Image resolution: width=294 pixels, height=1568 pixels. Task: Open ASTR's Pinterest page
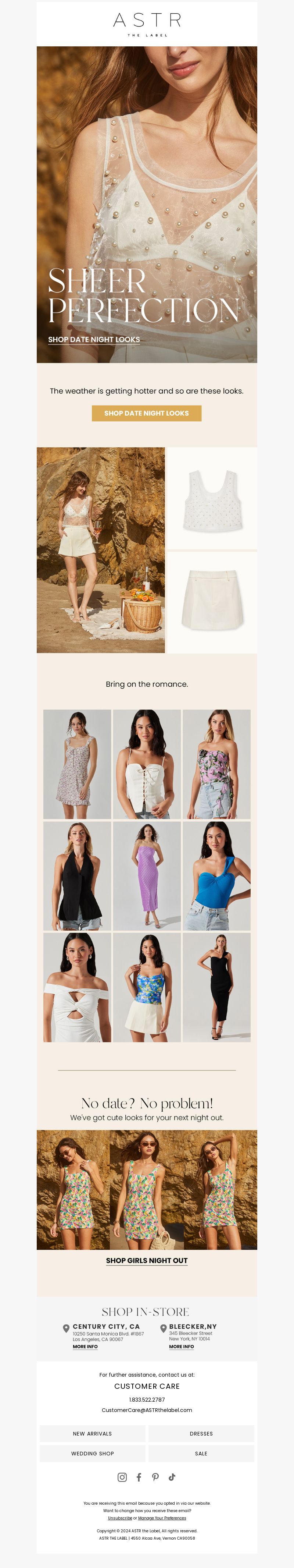coord(155,1477)
